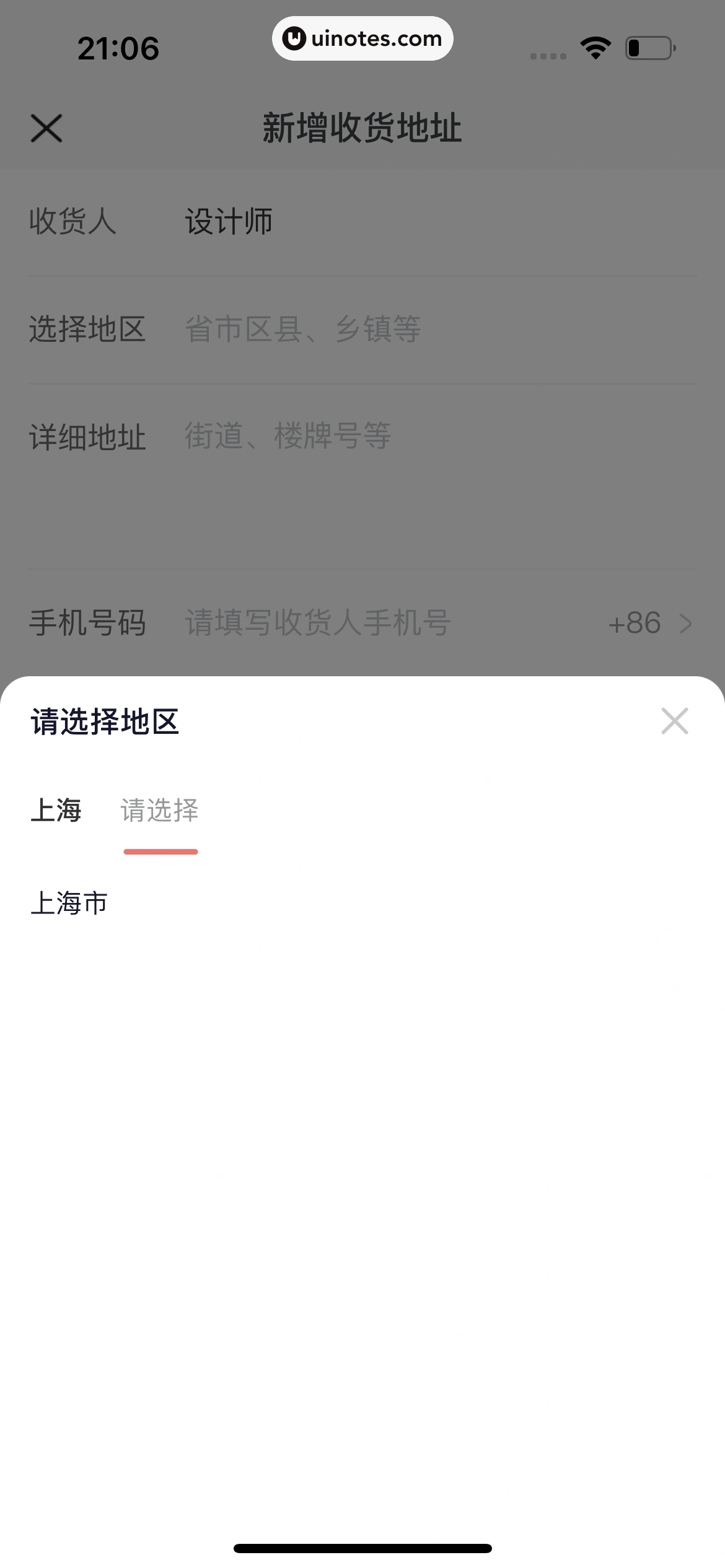Tap the red underline below 请选择
This screenshot has height=1568, width=725.
coord(160,851)
